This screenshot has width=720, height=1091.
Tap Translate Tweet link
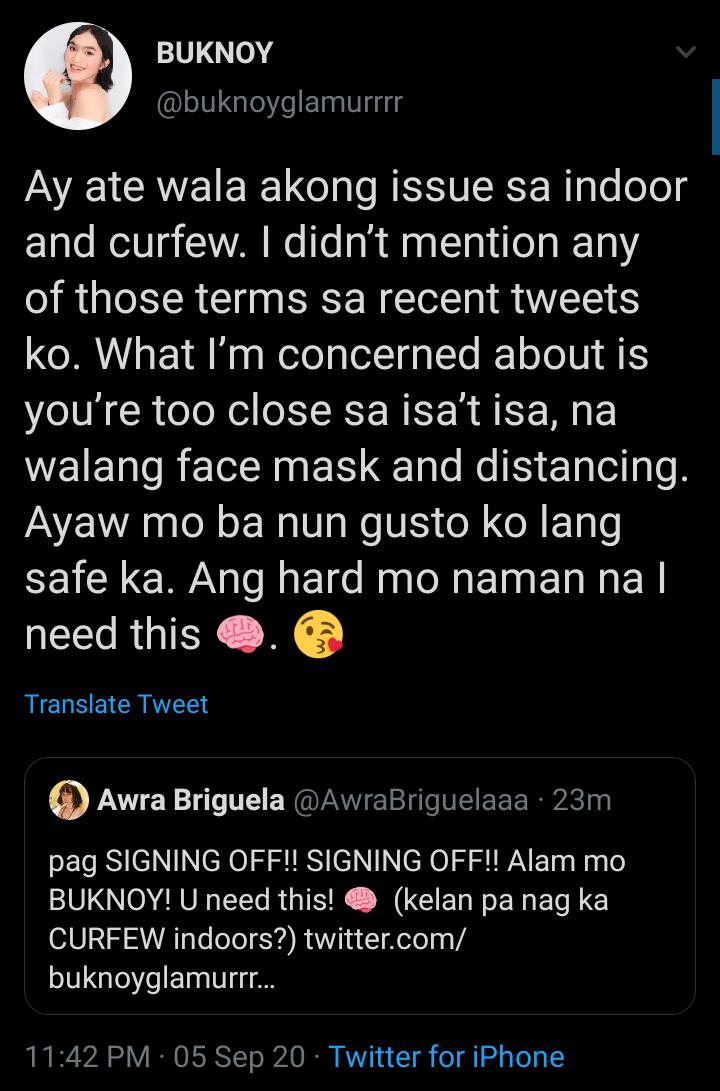pos(116,704)
